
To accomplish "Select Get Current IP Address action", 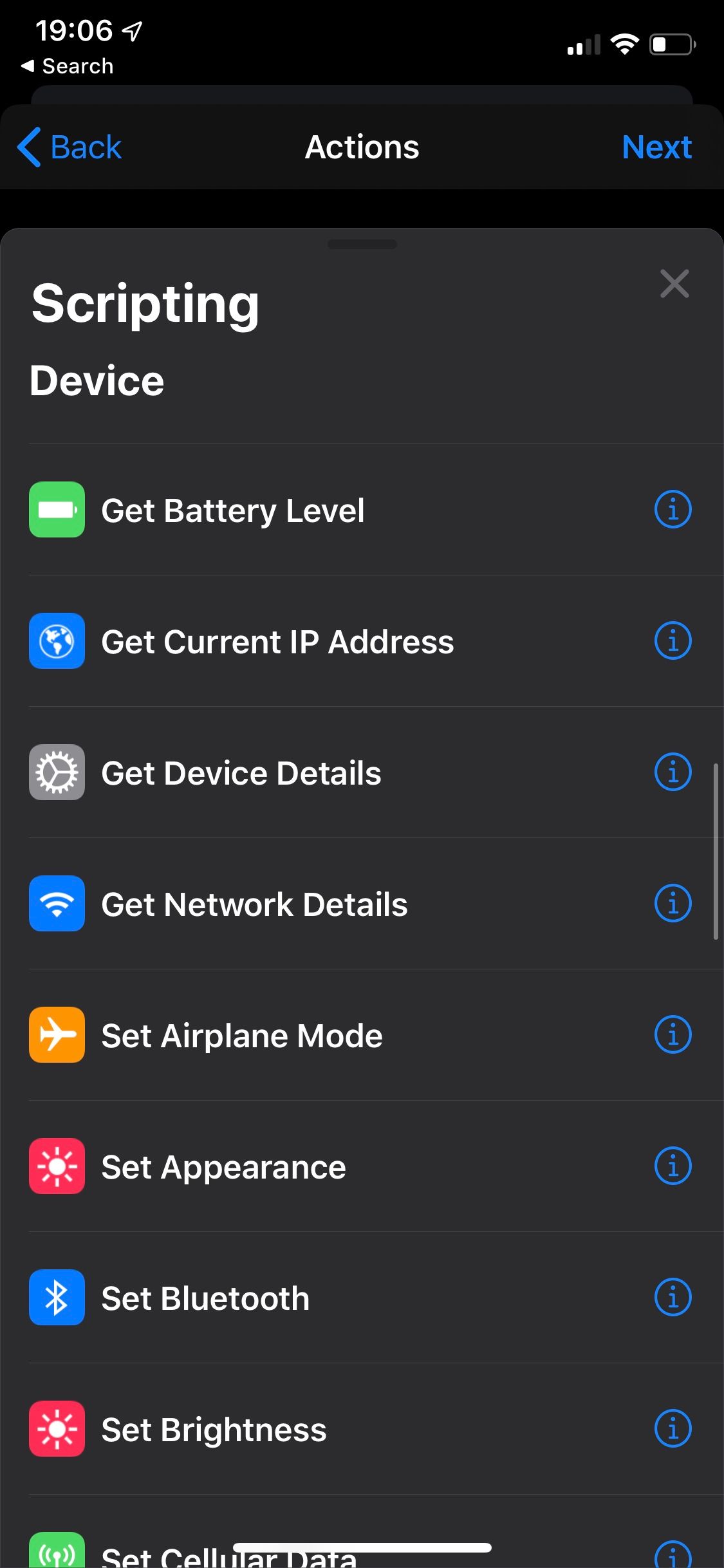I will click(x=362, y=641).
